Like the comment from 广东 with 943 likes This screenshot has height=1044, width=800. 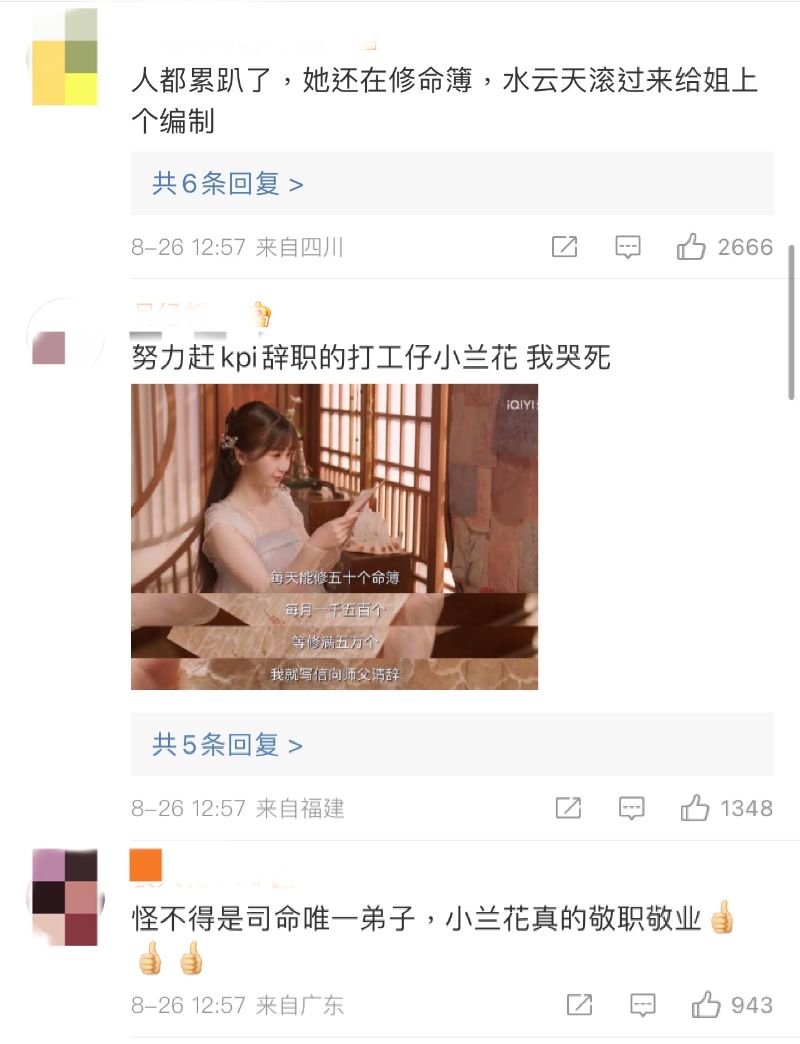coord(706,1005)
